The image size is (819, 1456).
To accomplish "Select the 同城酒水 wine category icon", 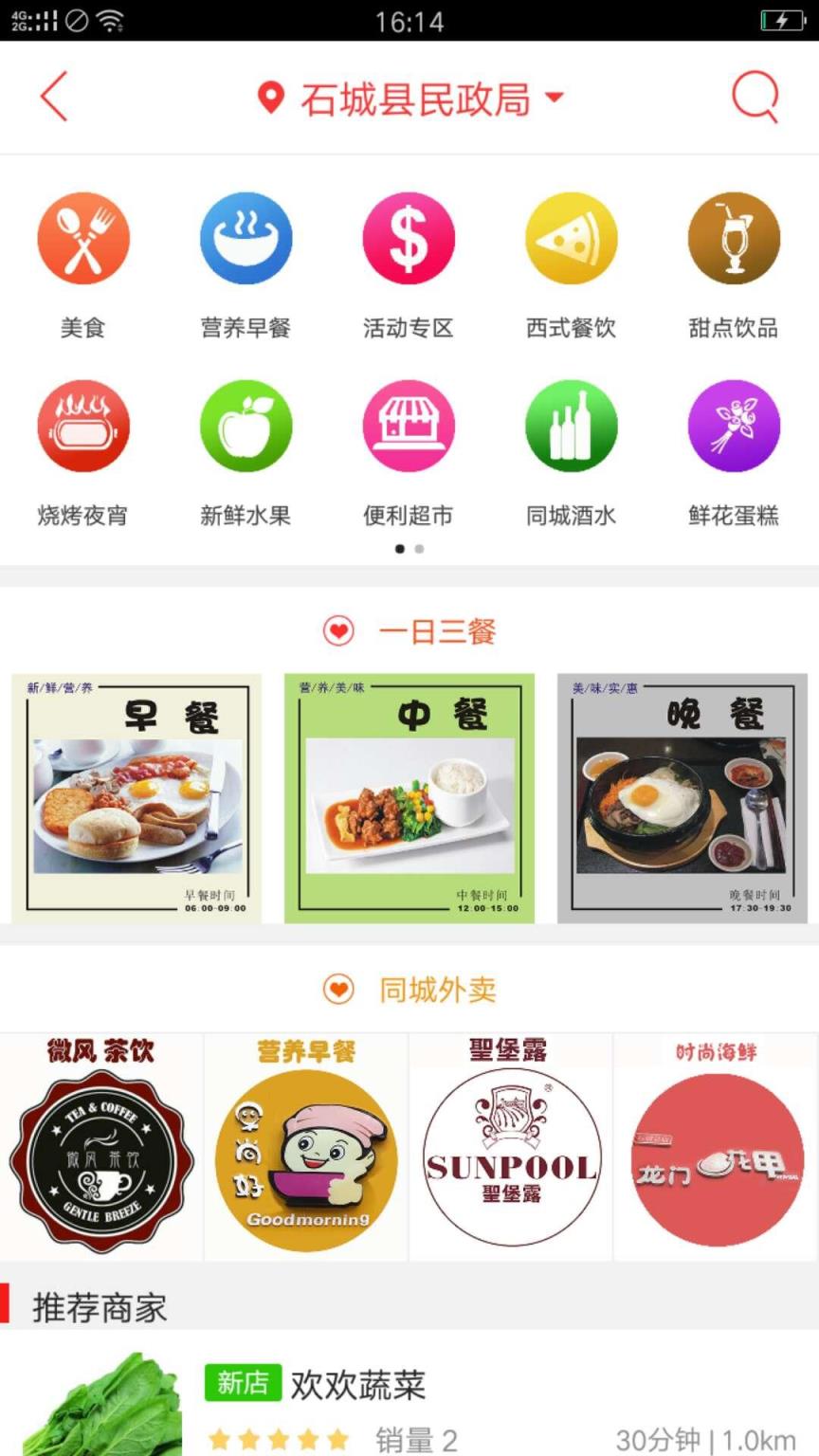I will click(571, 426).
